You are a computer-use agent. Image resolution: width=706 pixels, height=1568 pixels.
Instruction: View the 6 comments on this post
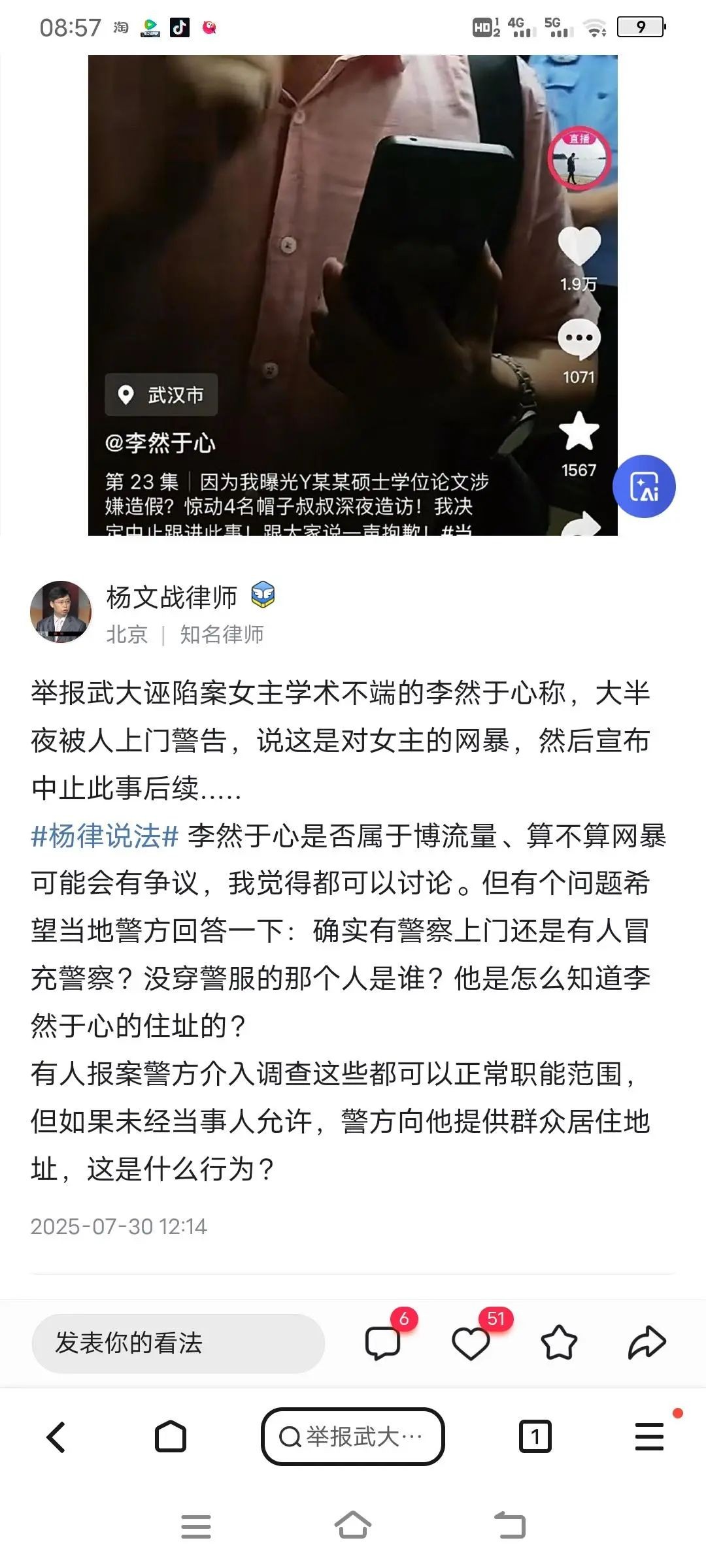coord(383,1343)
